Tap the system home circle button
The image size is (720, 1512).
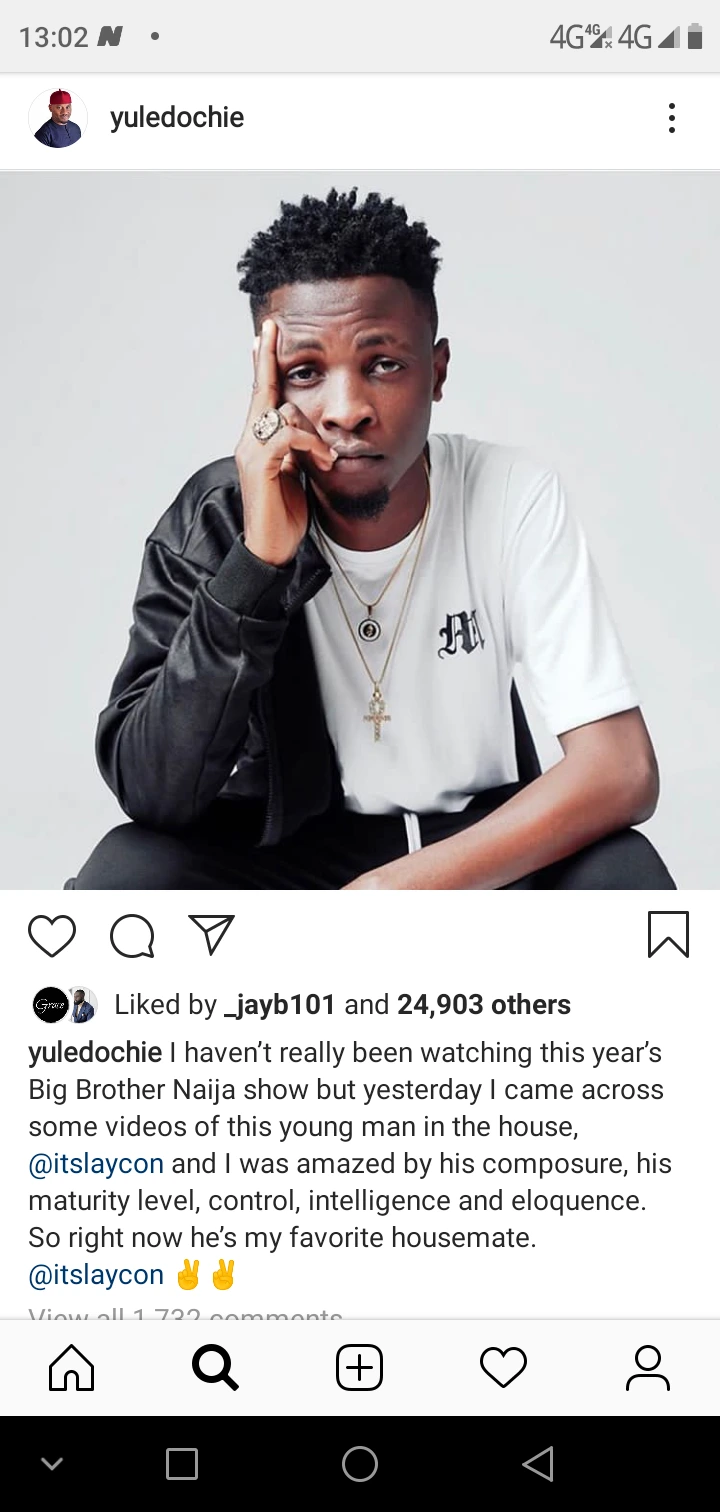click(x=360, y=1465)
